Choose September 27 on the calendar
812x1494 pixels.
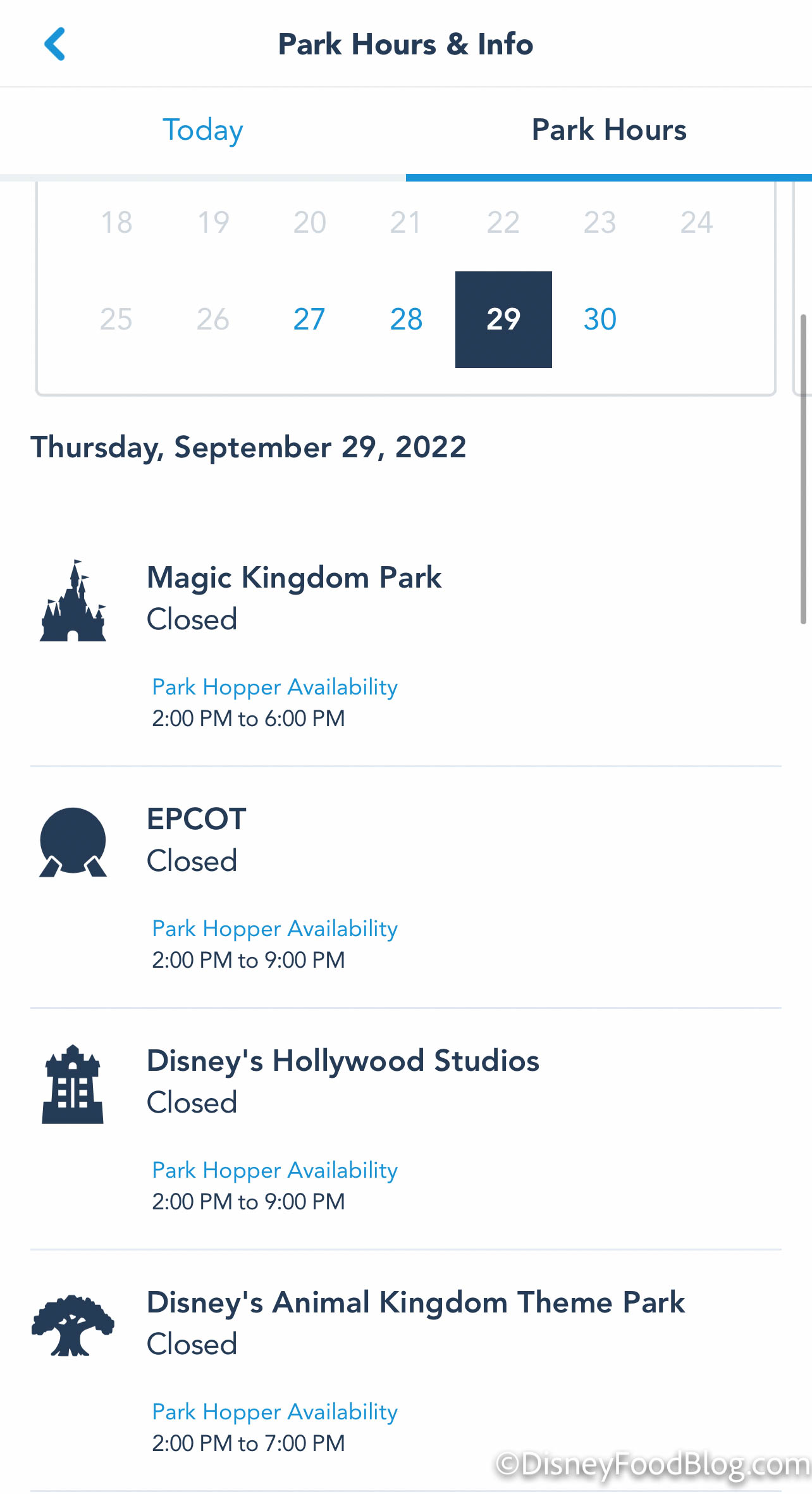[x=309, y=319]
